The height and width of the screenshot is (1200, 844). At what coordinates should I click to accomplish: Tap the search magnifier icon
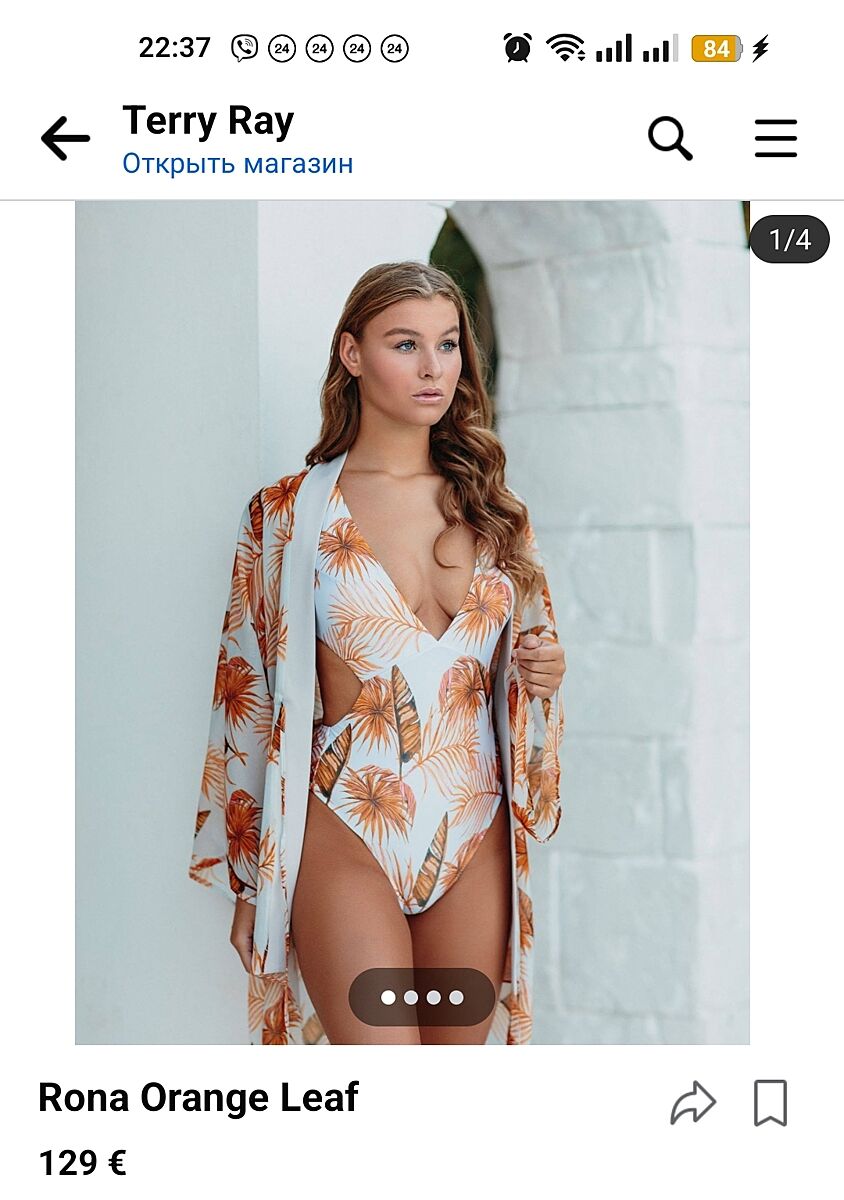(x=670, y=138)
